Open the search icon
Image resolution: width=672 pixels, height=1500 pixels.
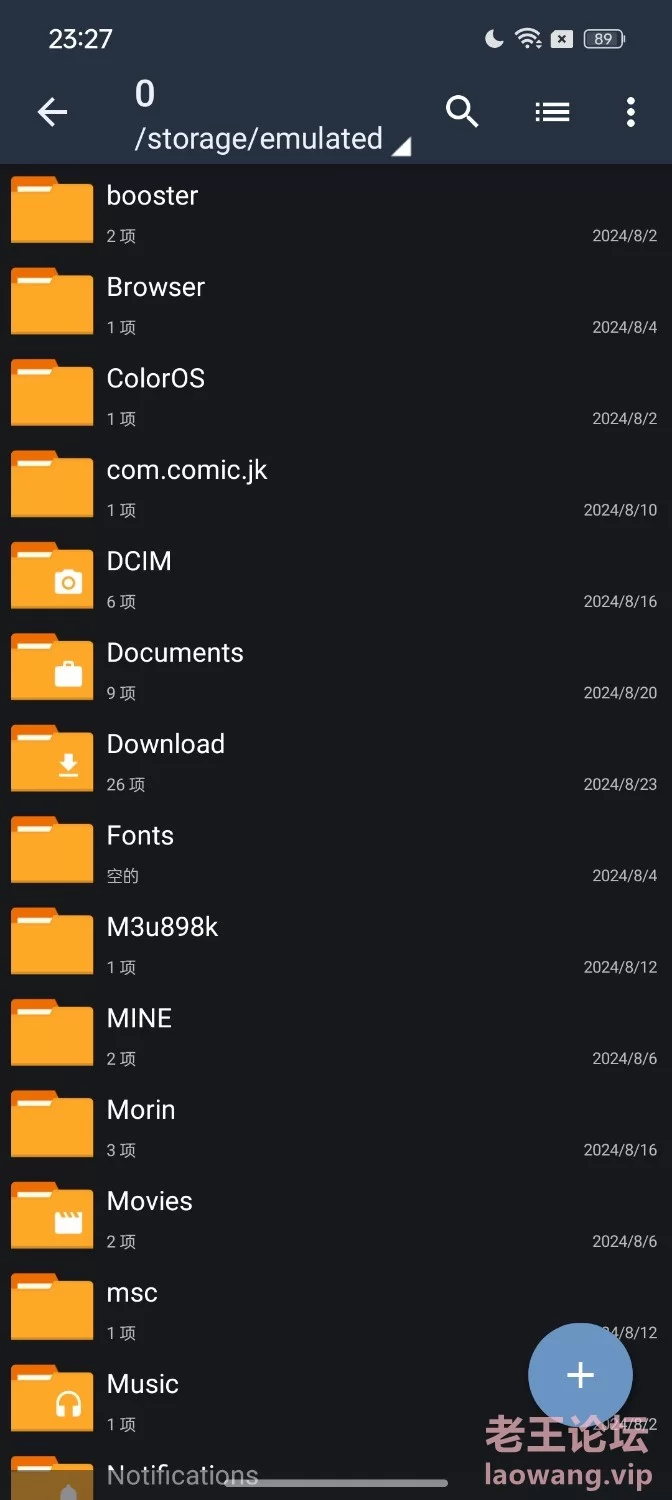(x=462, y=112)
